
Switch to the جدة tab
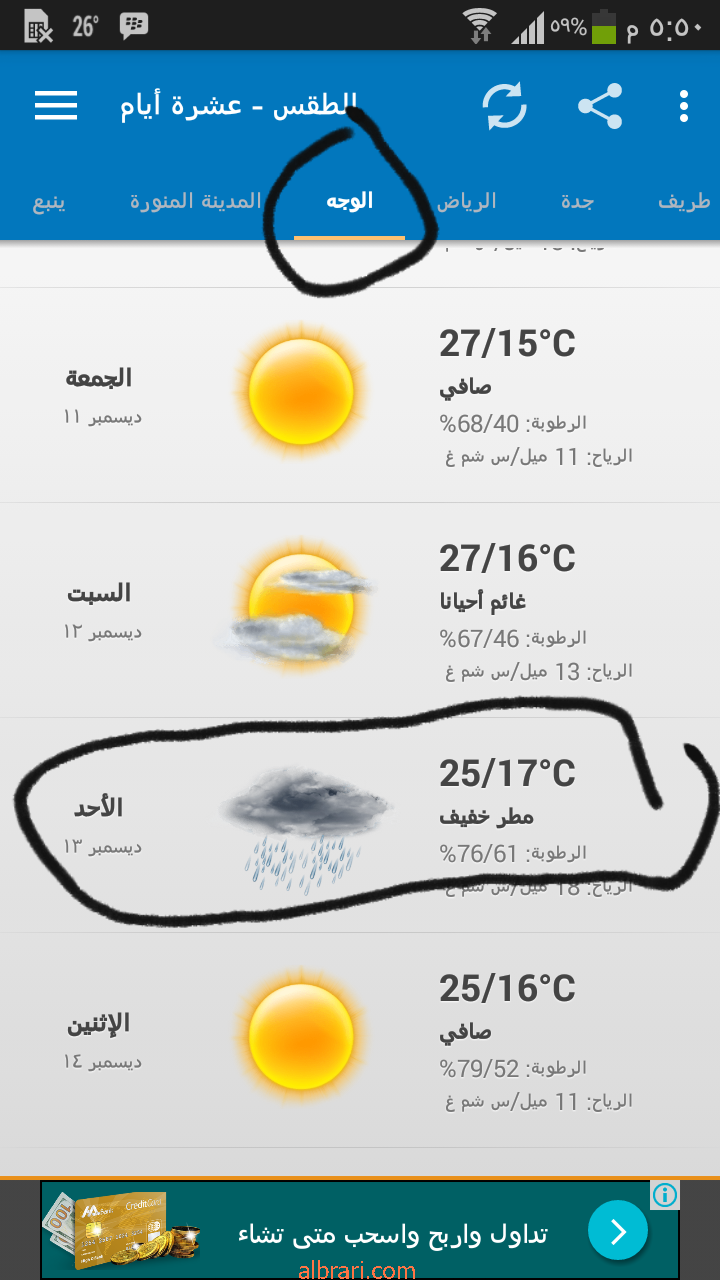point(577,201)
